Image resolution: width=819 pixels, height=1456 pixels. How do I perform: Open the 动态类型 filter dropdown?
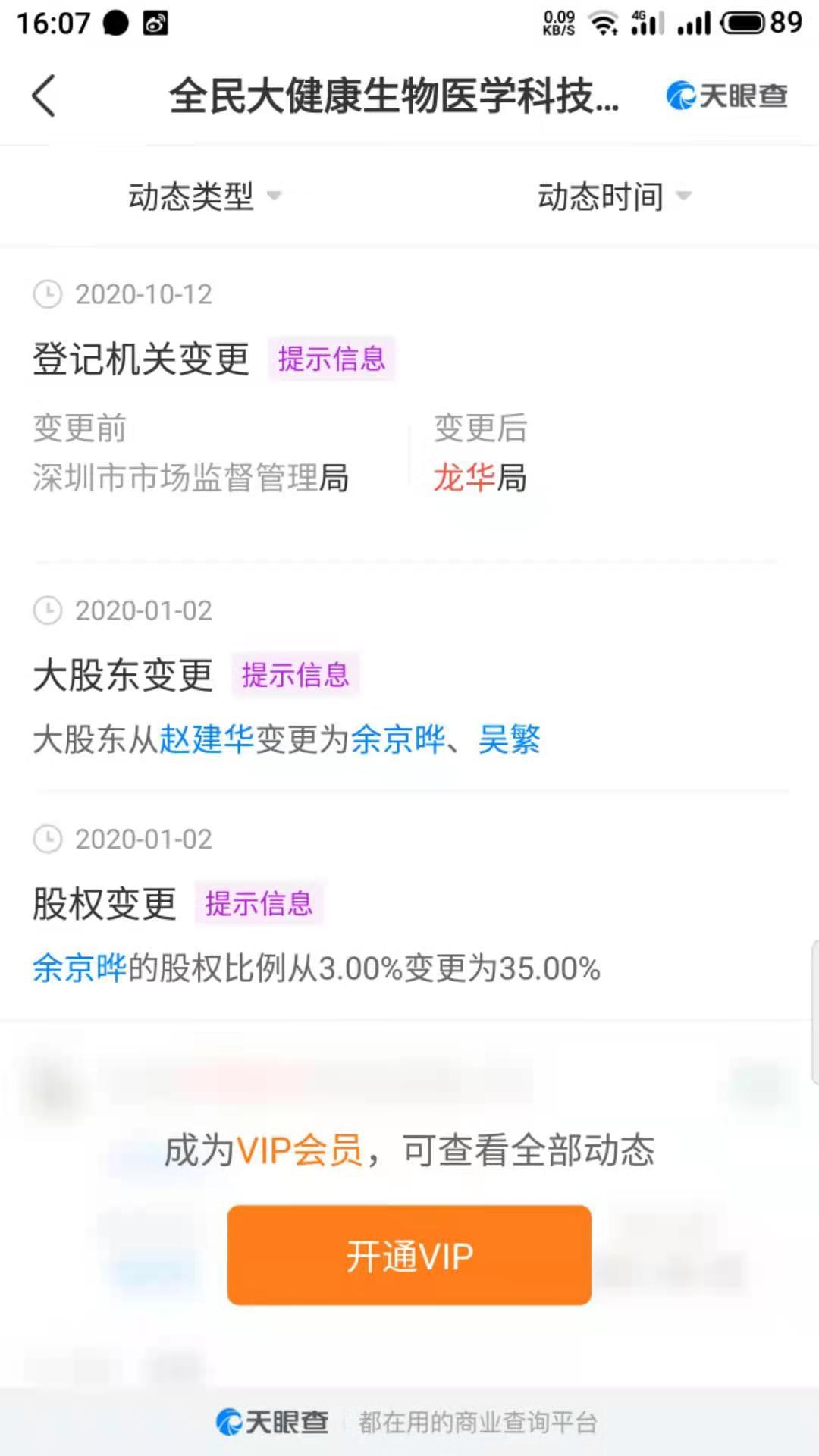(192, 196)
